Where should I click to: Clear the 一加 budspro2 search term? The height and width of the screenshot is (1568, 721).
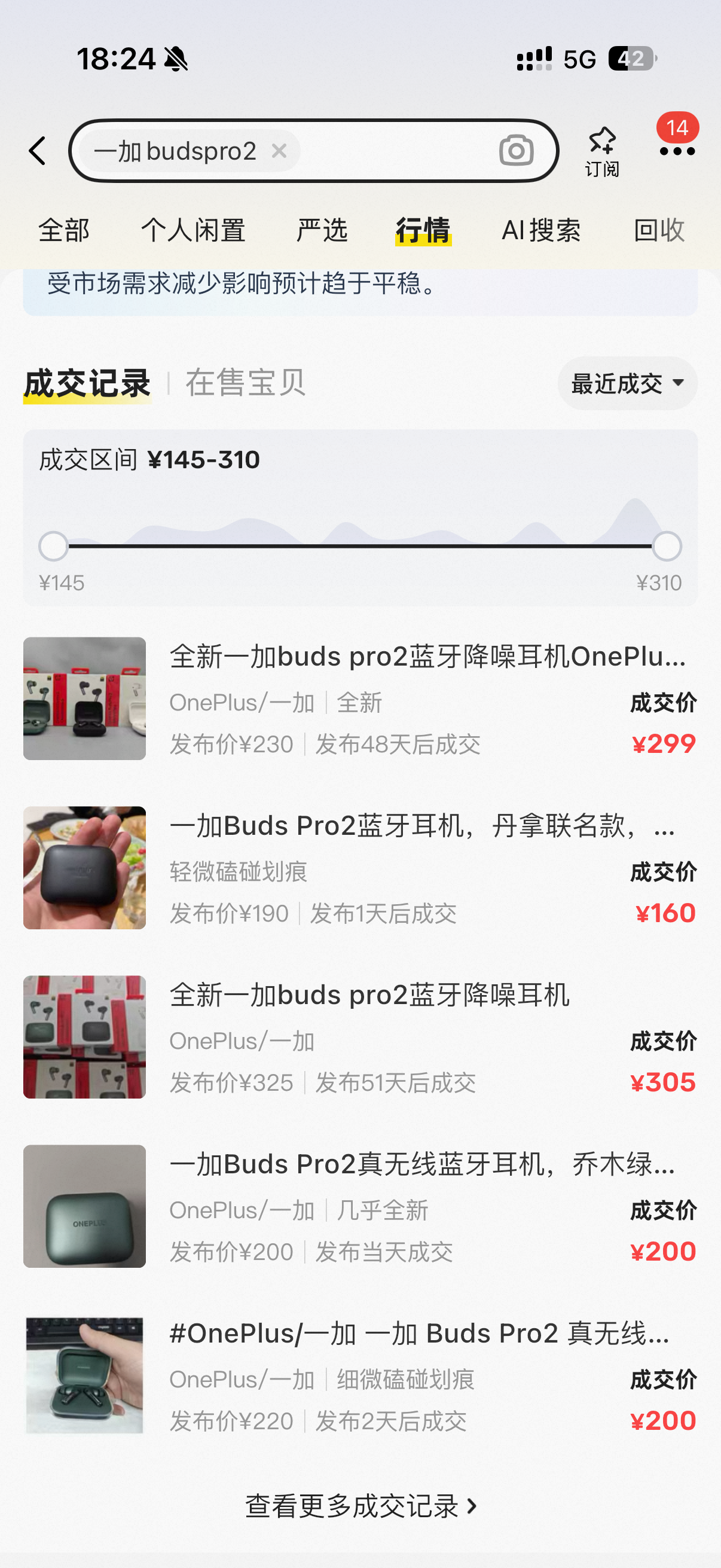279,150
